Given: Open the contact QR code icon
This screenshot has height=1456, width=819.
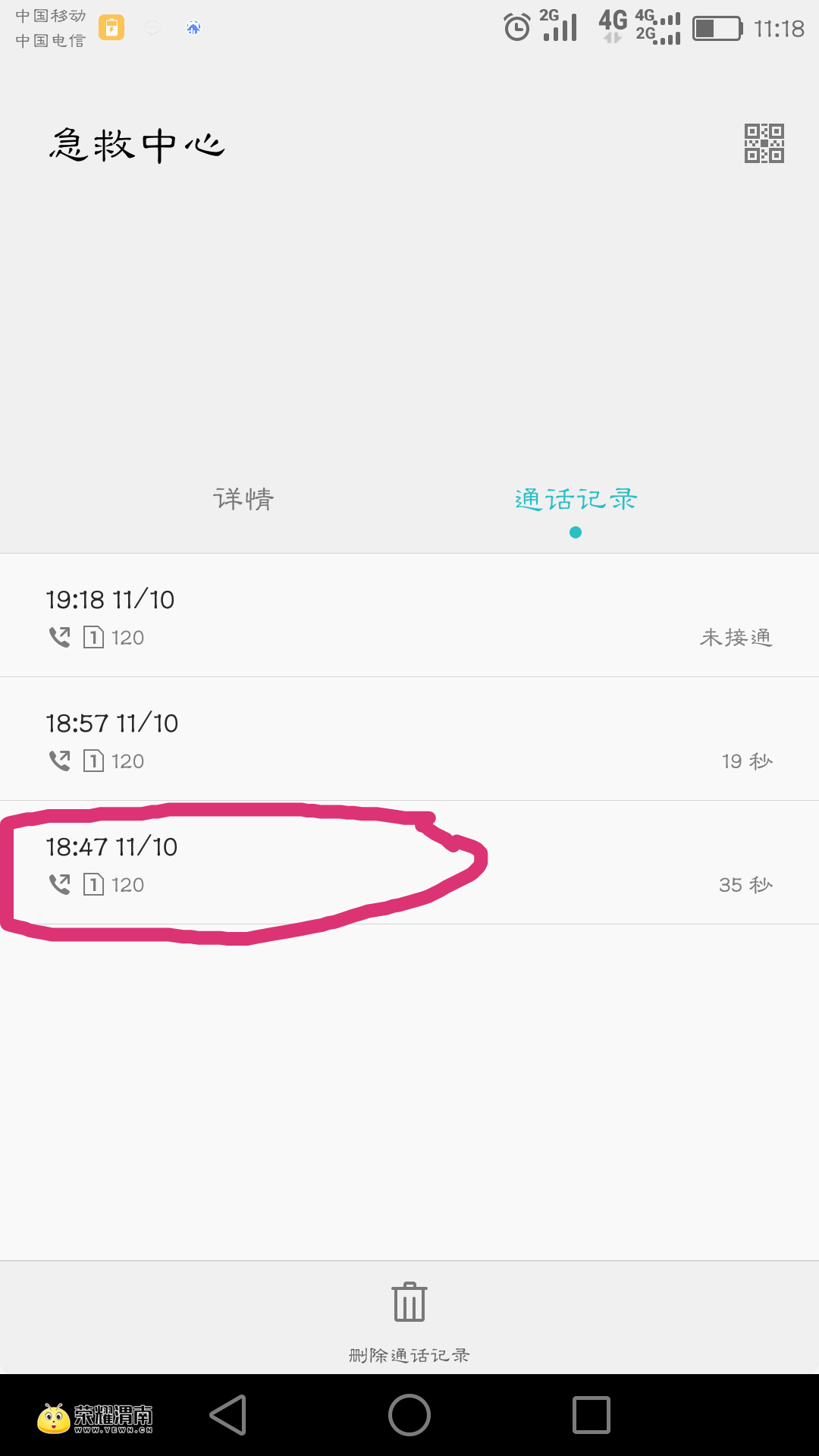Looking at the screenshot, I should pos(764,143).
